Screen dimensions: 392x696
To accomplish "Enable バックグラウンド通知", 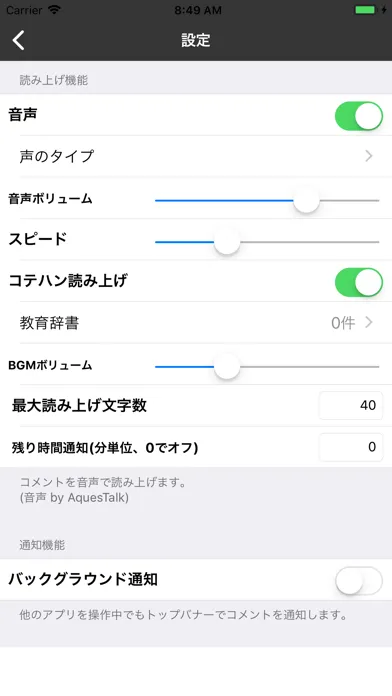I will coord(359,581).
